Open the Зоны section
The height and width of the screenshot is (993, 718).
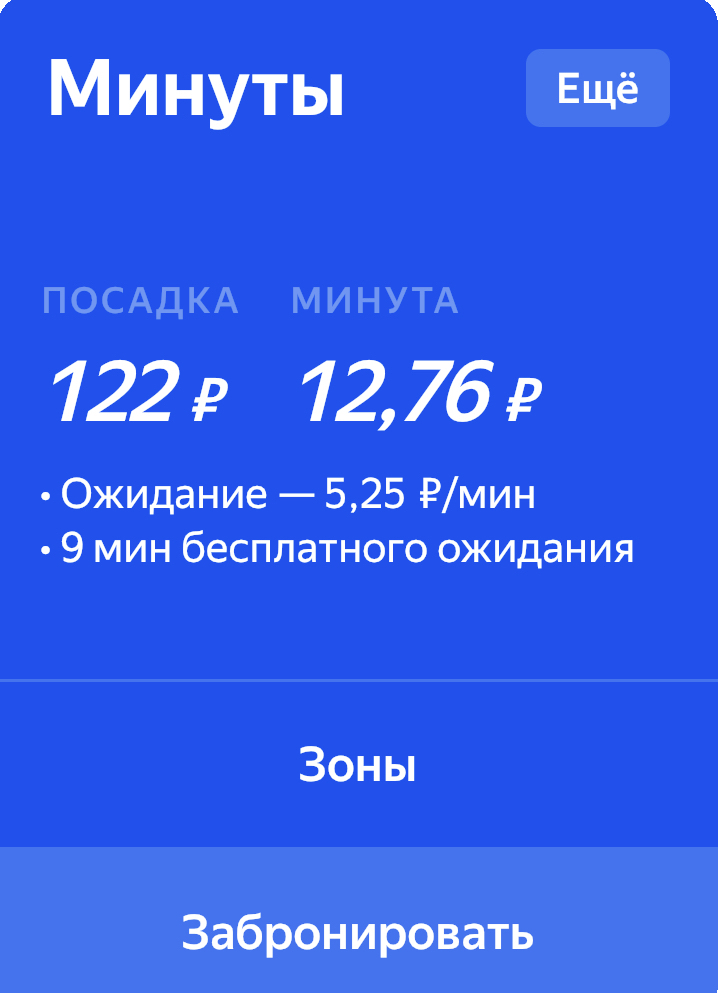[358, 766]
